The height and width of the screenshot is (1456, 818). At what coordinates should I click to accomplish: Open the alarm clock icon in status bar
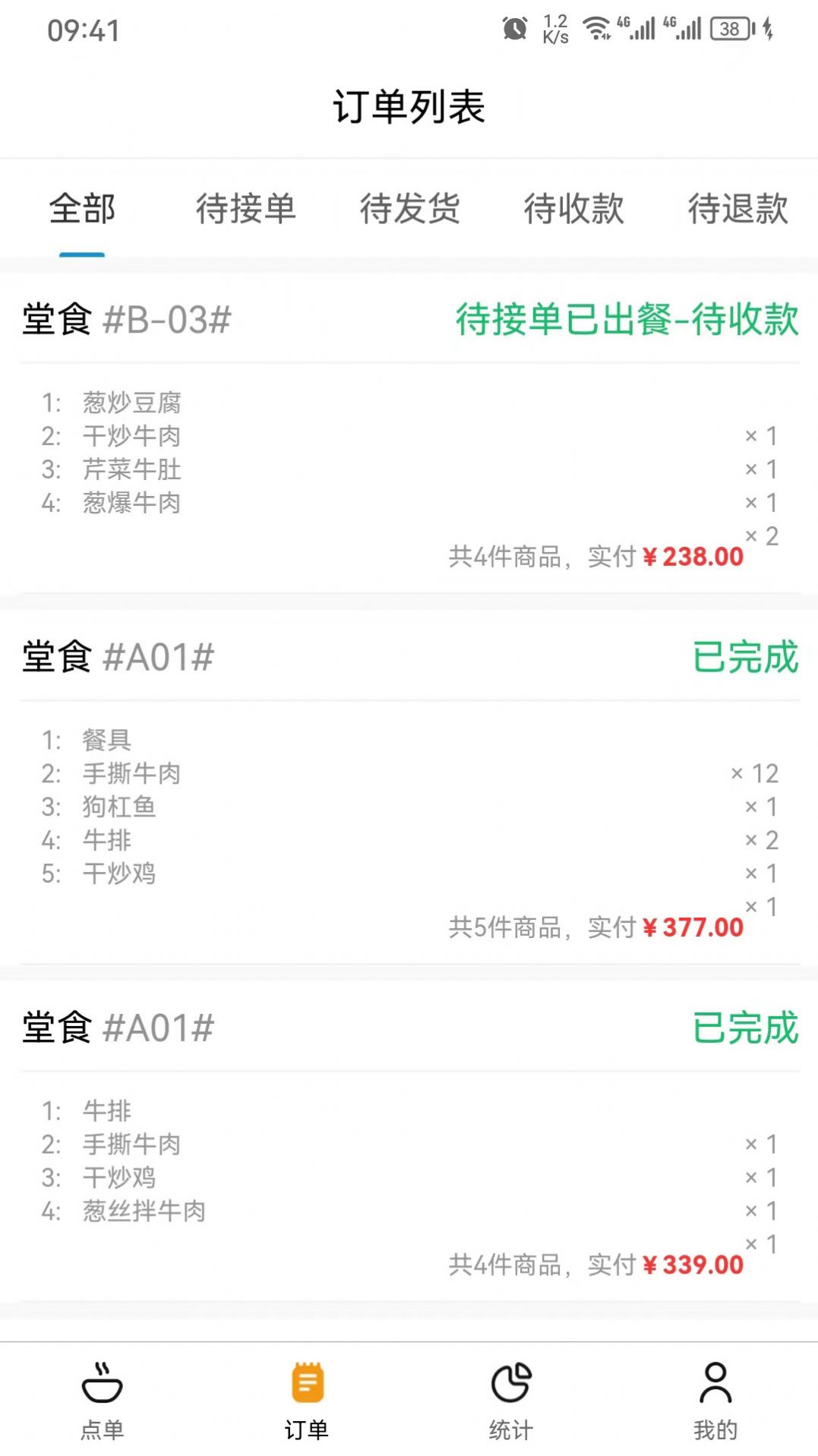pyautogui.click(x=513, y=27)
